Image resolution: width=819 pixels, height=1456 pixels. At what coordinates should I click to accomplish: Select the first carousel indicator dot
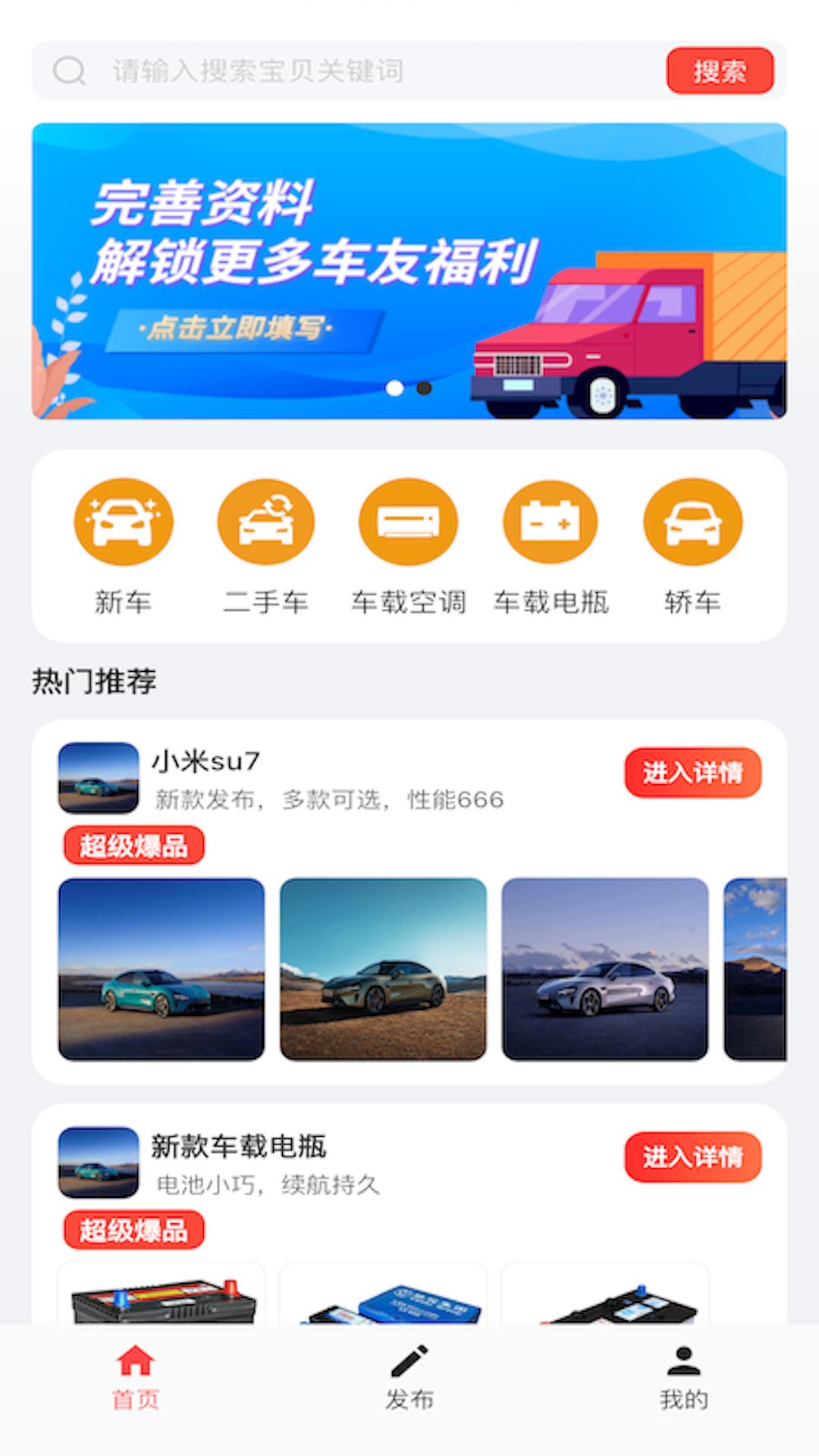coord(395,388)
